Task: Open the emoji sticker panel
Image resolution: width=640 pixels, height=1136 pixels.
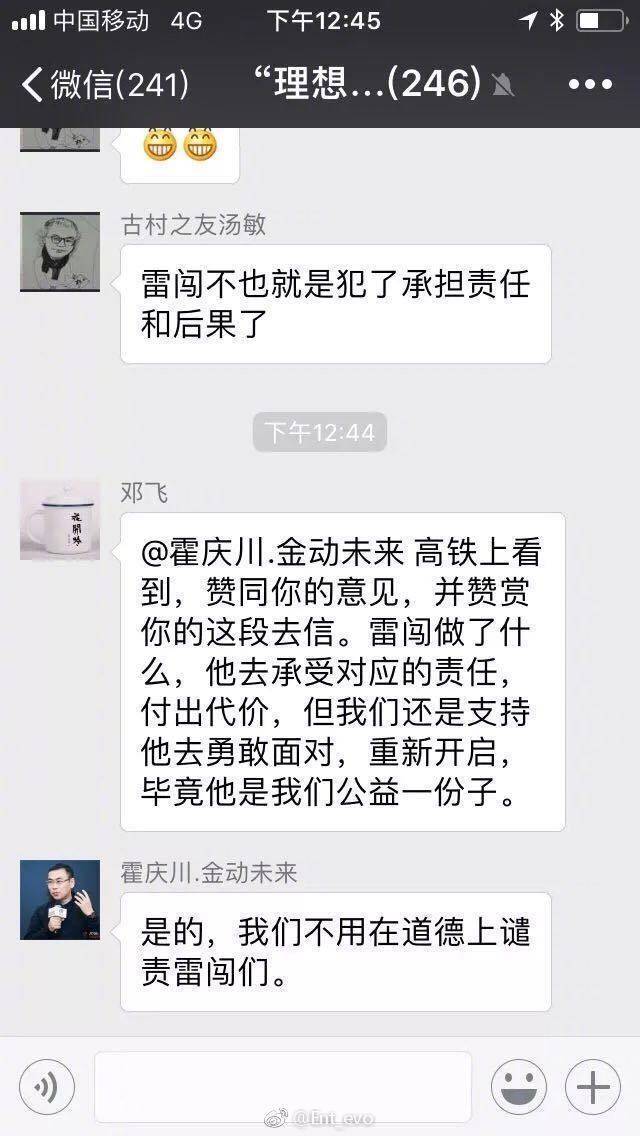Action: (518, 1086)
